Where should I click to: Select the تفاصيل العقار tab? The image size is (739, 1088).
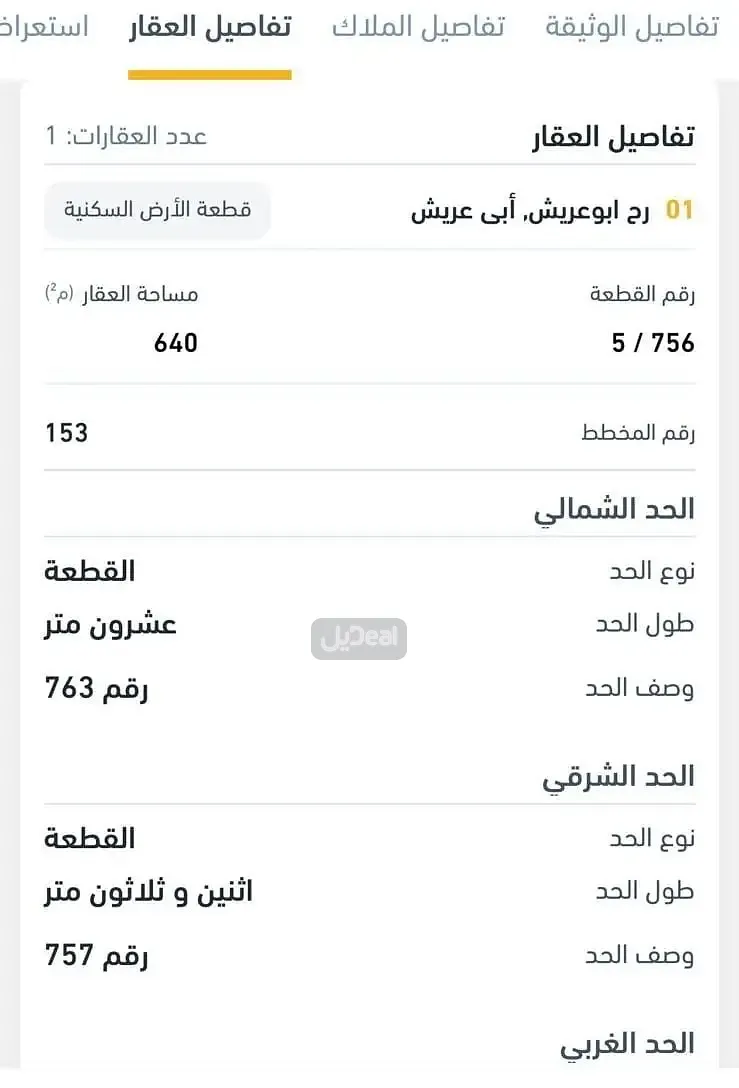point(210,27)
